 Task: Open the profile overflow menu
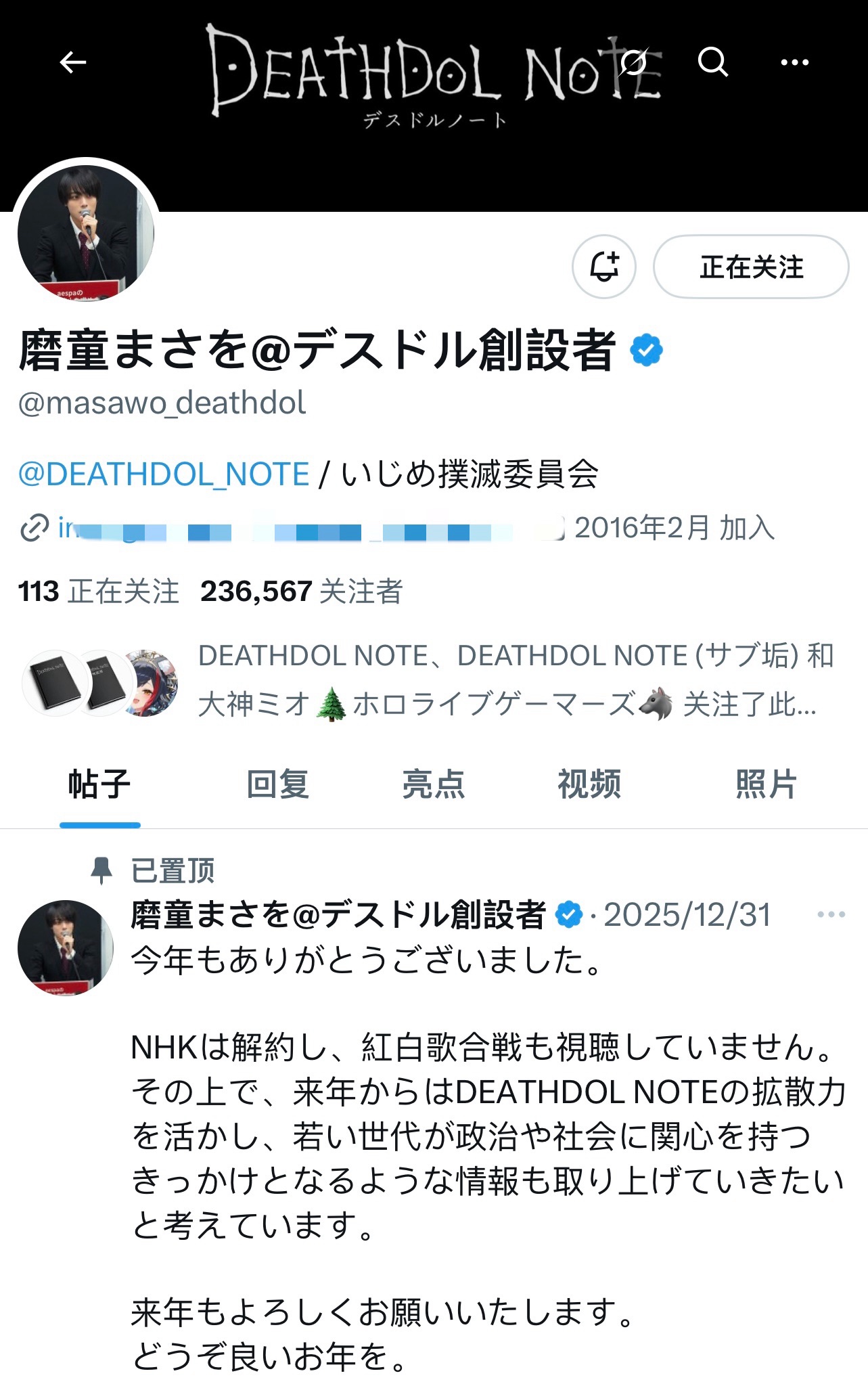click(x=795, y=63)
